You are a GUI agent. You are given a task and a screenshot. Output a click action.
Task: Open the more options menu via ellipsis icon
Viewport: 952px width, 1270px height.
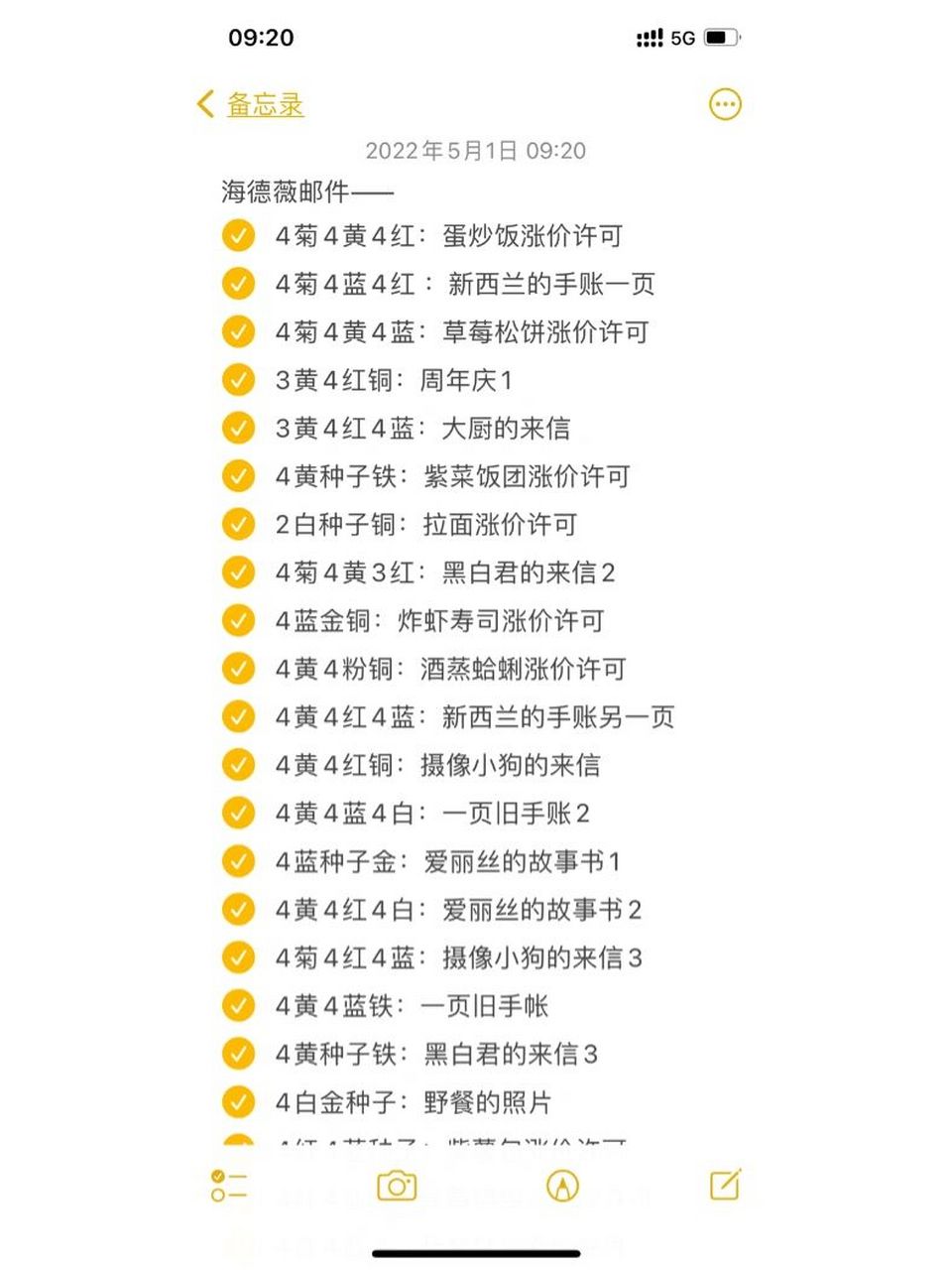[x=725, y=103]
